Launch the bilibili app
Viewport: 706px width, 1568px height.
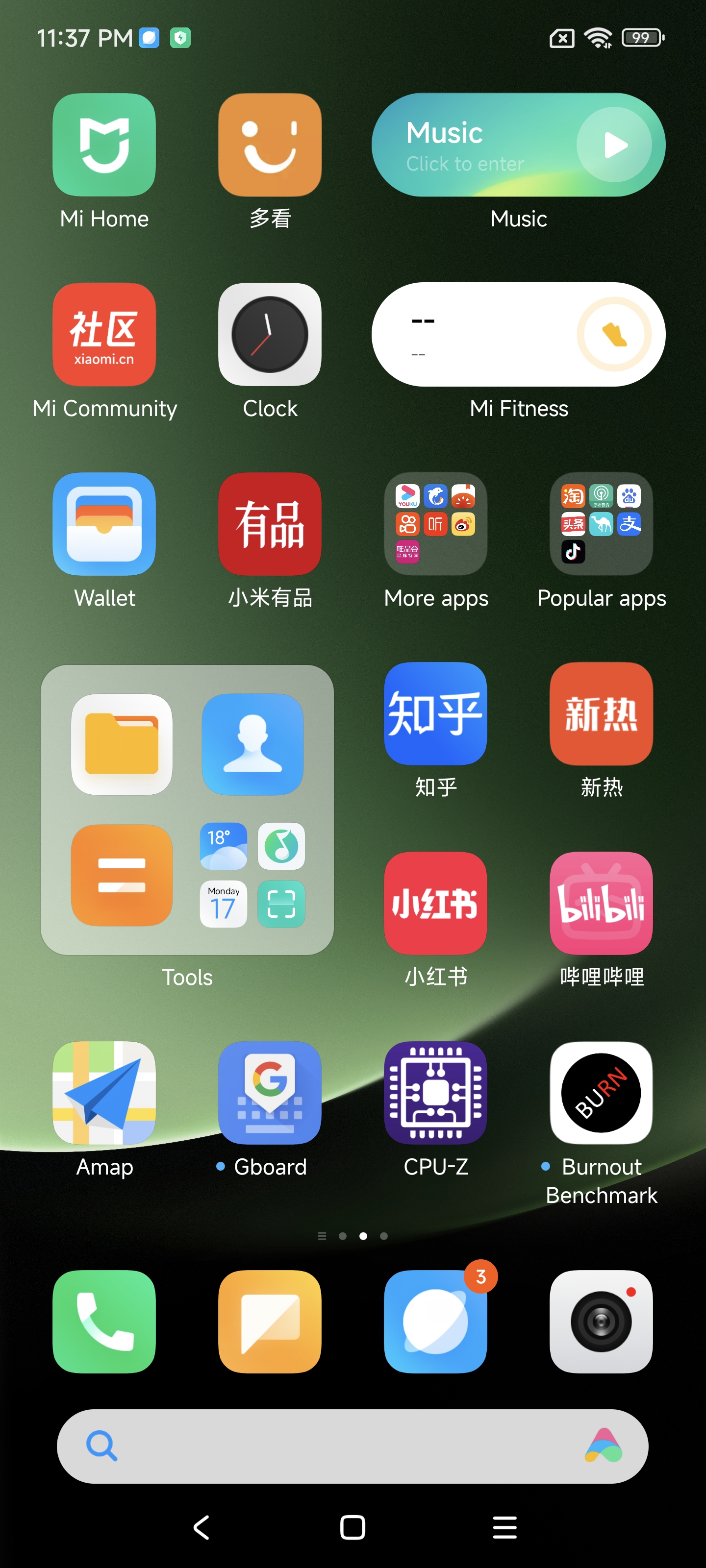pos(601,903)
